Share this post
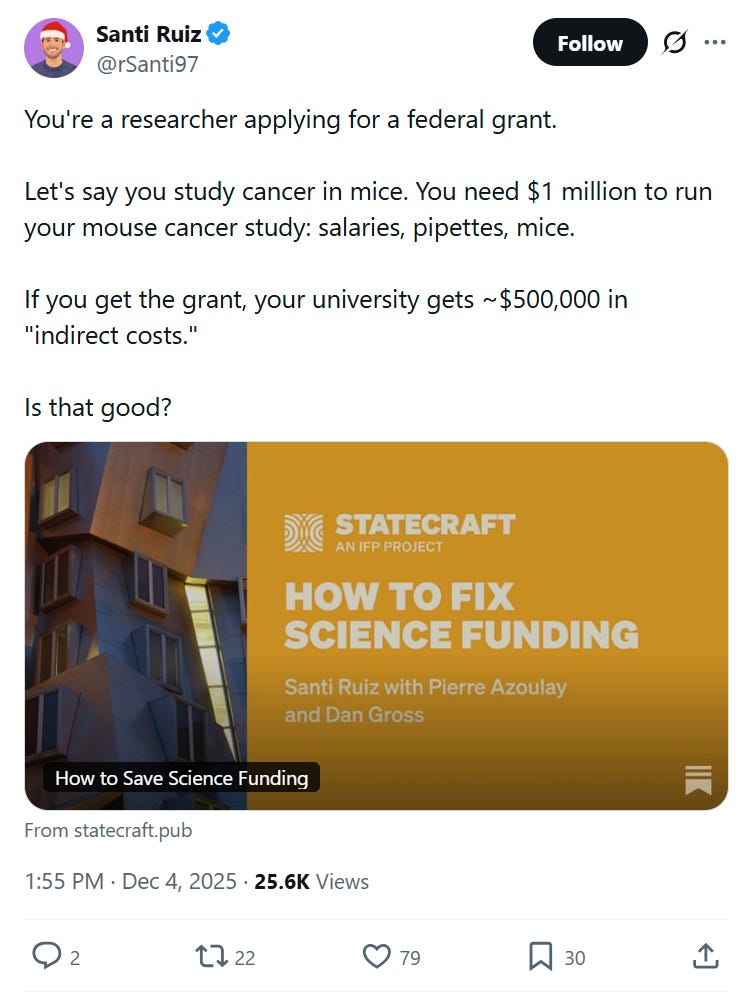 [x=705, y=957]
